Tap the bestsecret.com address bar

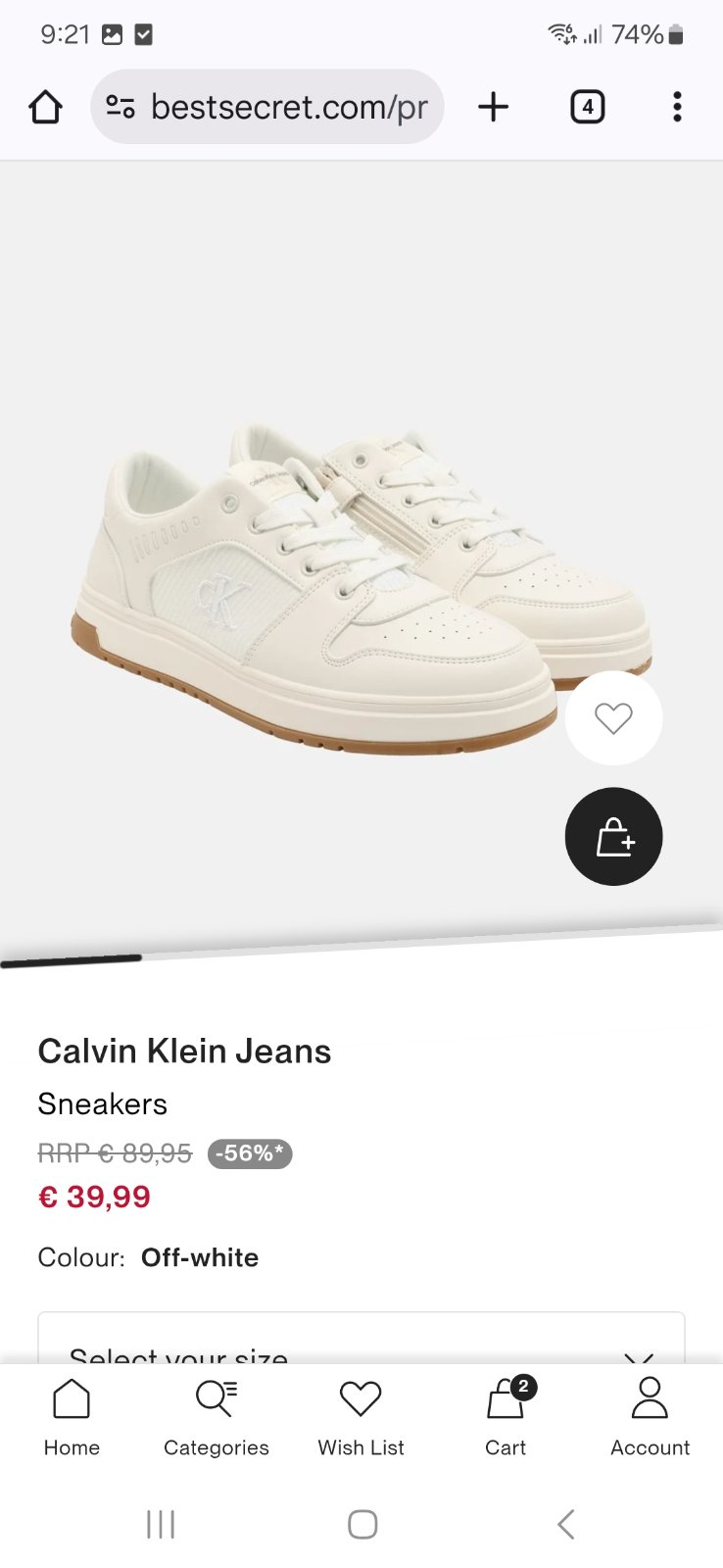[267, 107]
